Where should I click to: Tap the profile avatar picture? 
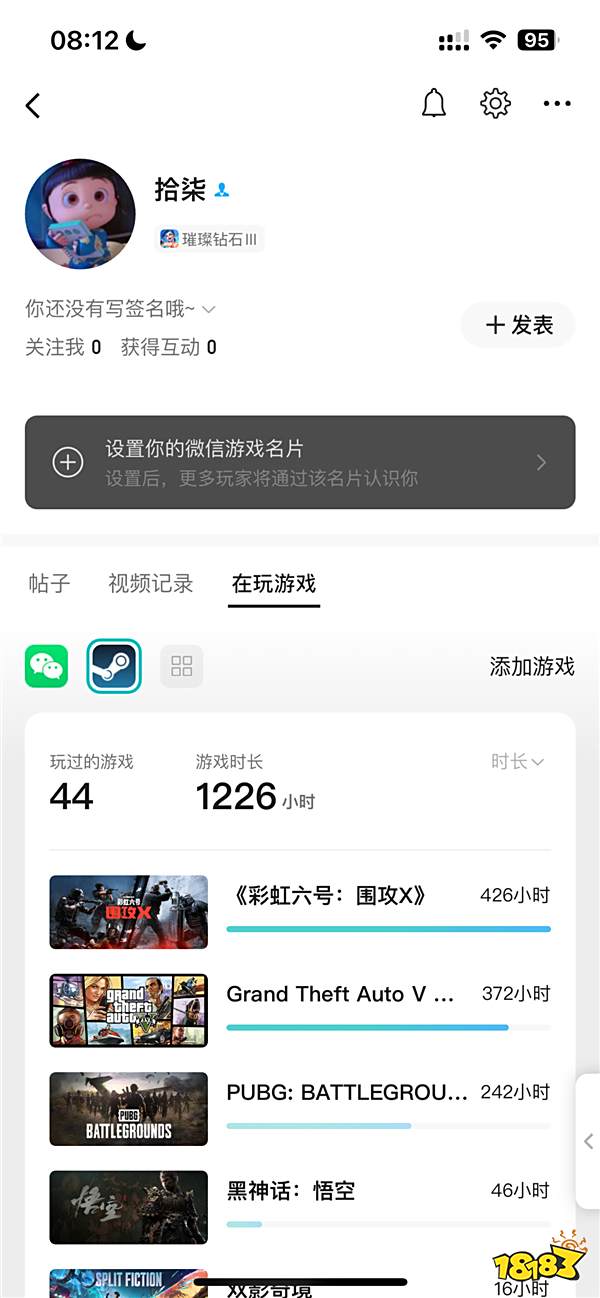pos(80,213)
